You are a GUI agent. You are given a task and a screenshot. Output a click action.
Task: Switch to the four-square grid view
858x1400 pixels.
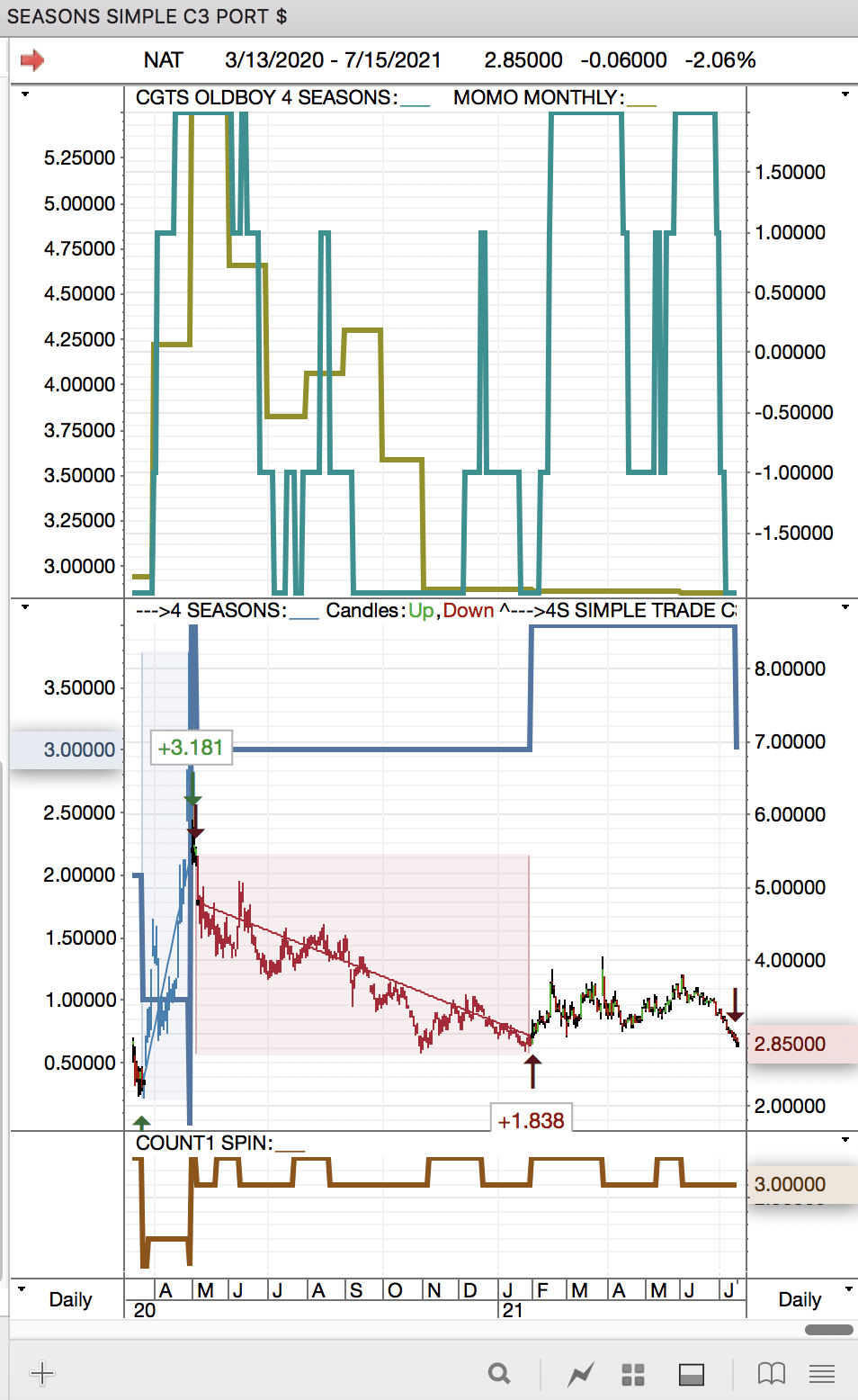coord(633,1374)
